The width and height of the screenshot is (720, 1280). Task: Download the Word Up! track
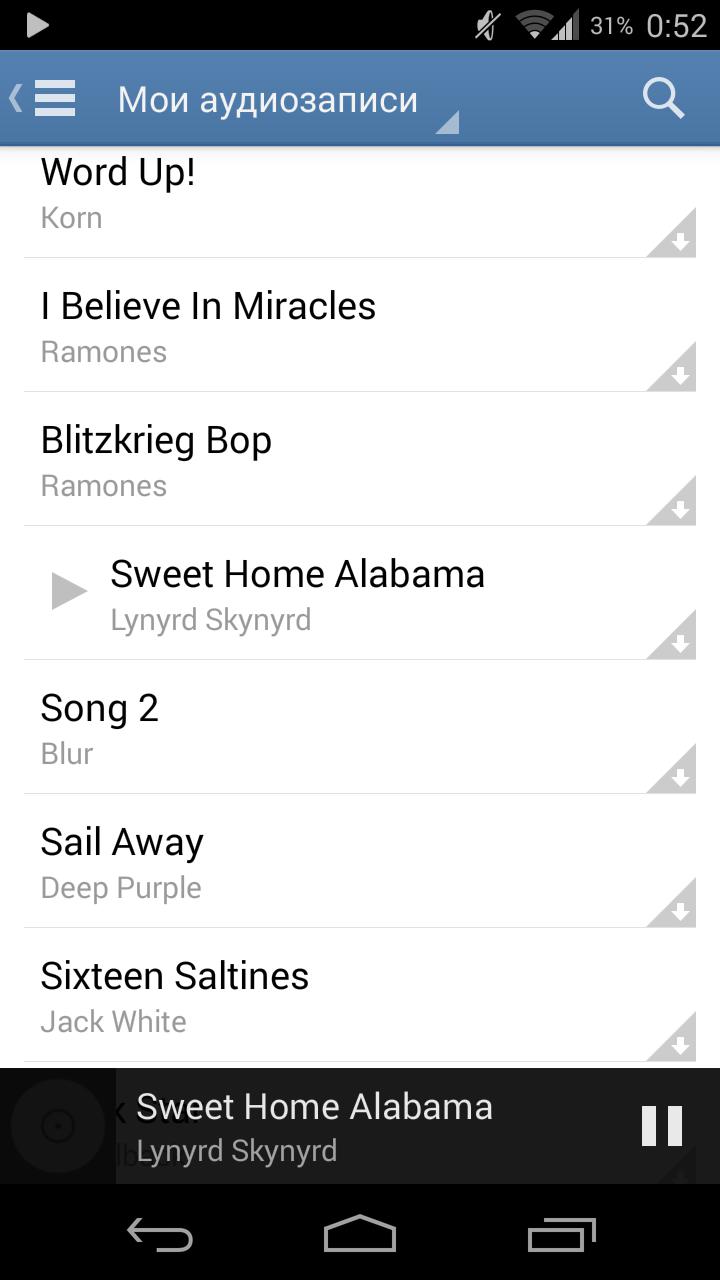[678, 240]
